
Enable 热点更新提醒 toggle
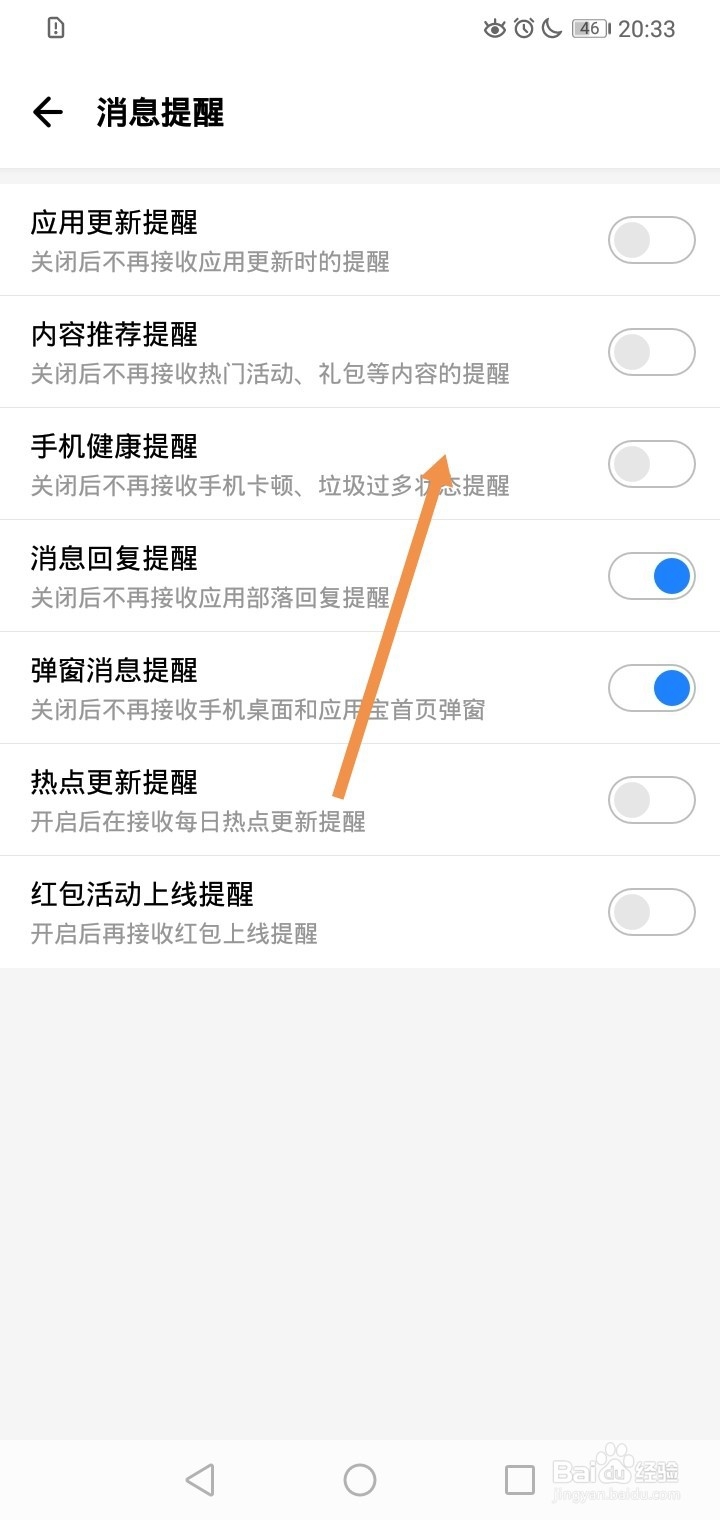tap(652, 800)
